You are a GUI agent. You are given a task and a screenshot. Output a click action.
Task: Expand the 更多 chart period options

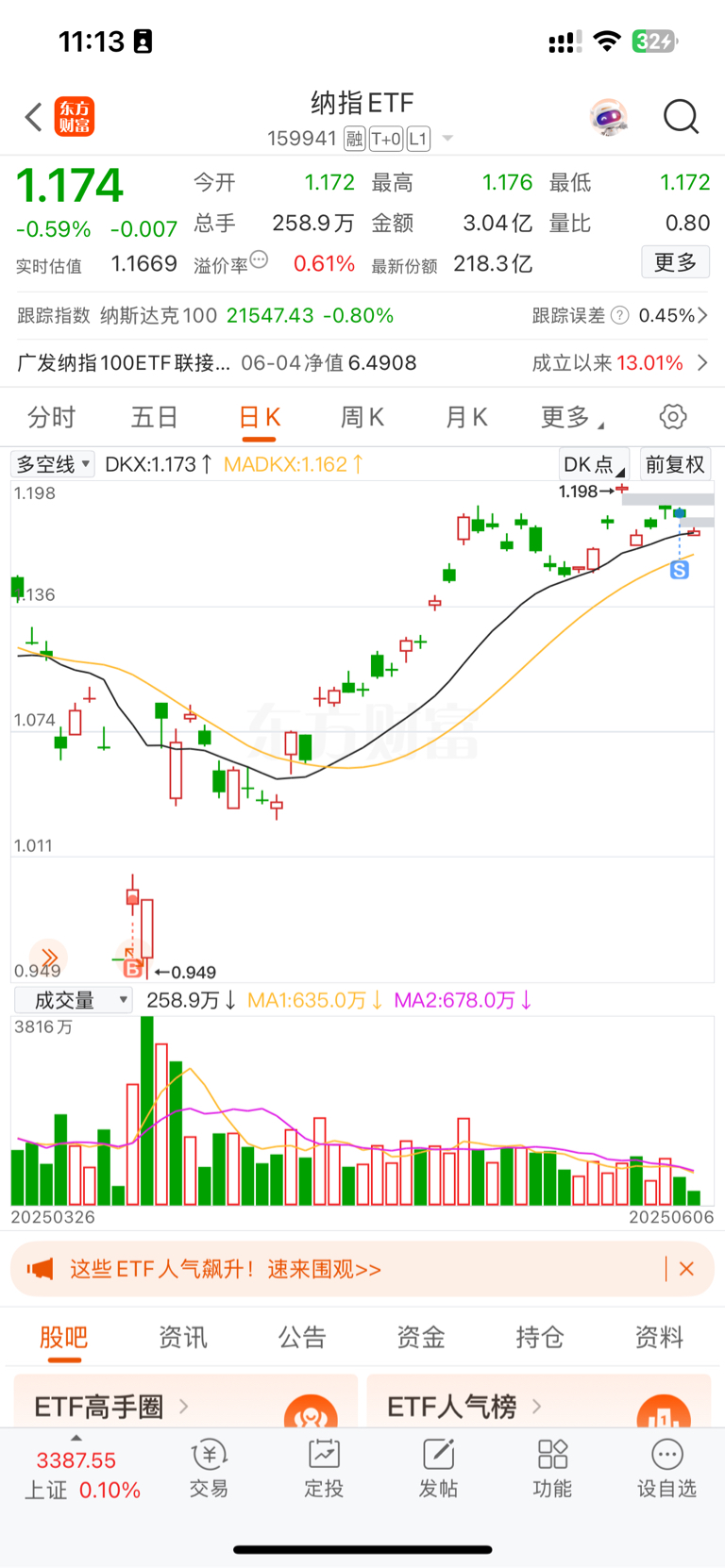pyautogui.click(x=570, y=417)
